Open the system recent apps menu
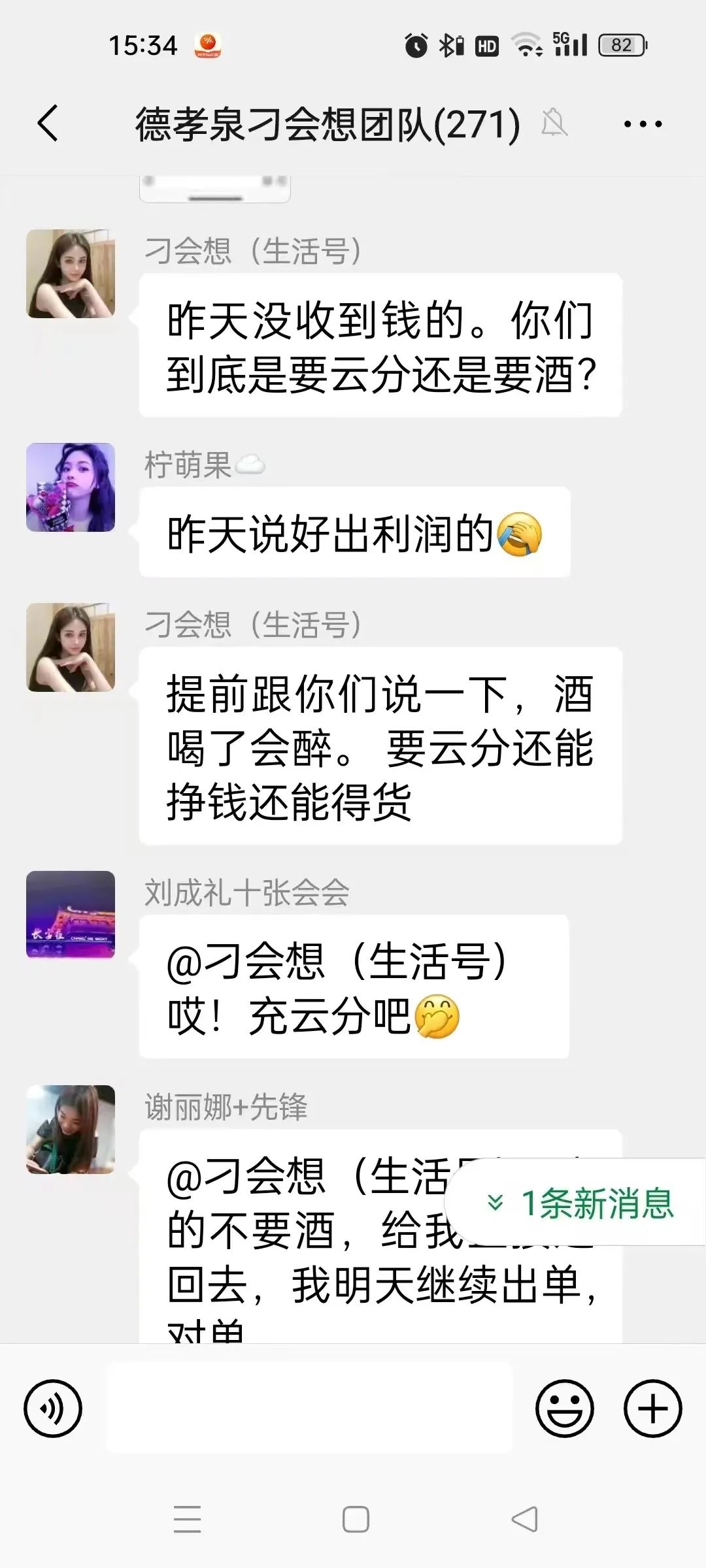The height and width of the screenshot is (1568, 706). coord(188,1519)
